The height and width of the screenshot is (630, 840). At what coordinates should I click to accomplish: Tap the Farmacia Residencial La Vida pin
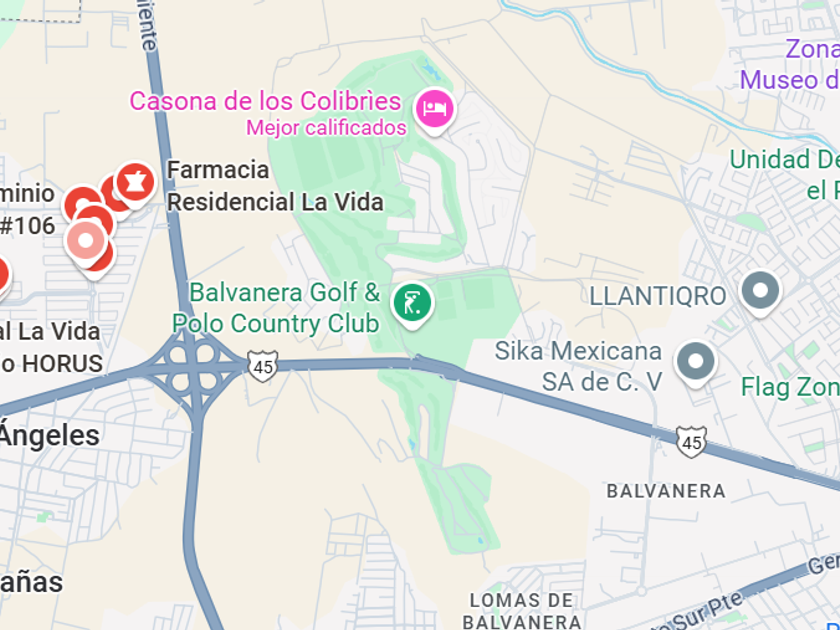pyautogui.click(x=134, y=182)
